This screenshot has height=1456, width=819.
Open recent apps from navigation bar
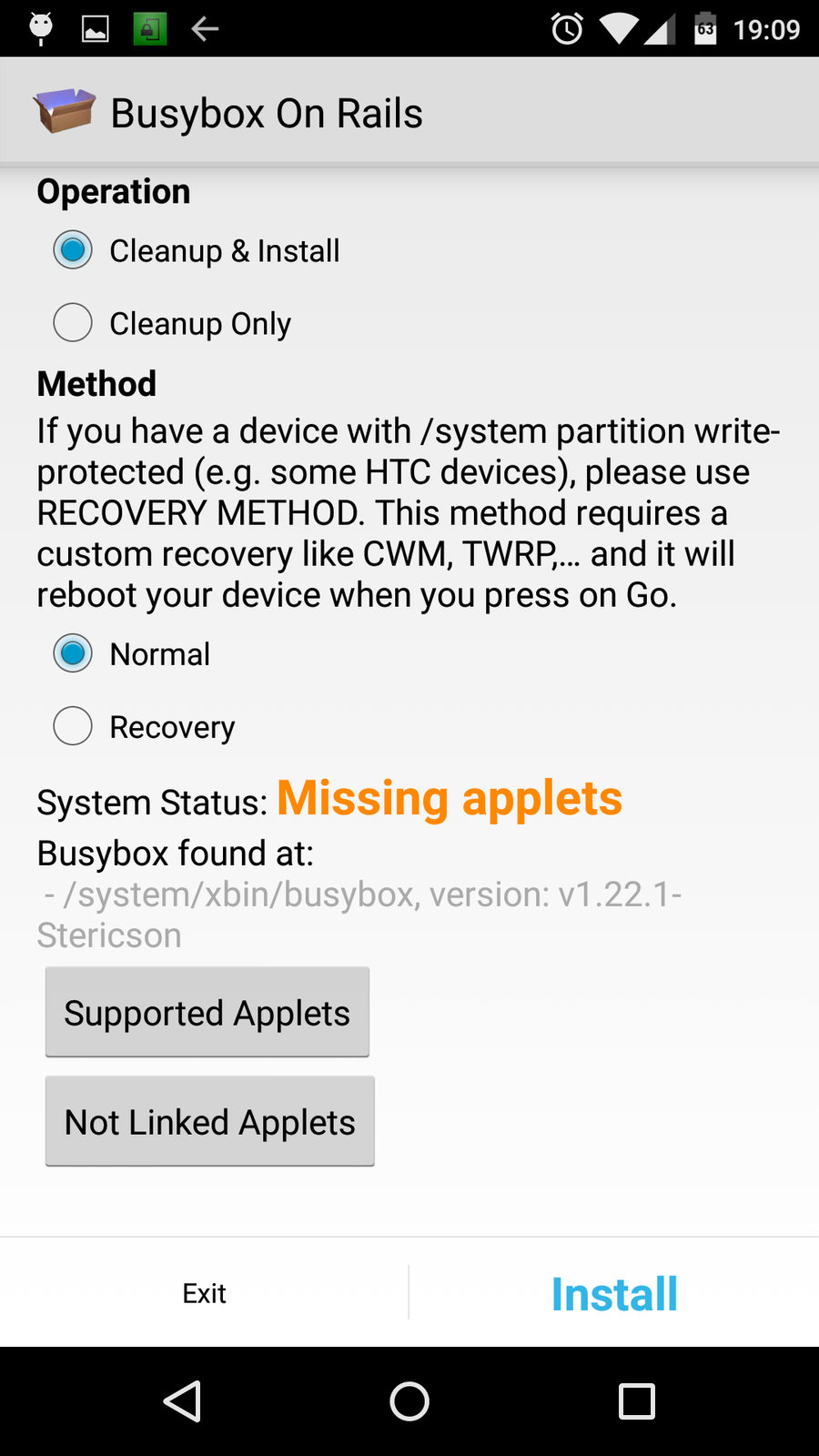636,1401
